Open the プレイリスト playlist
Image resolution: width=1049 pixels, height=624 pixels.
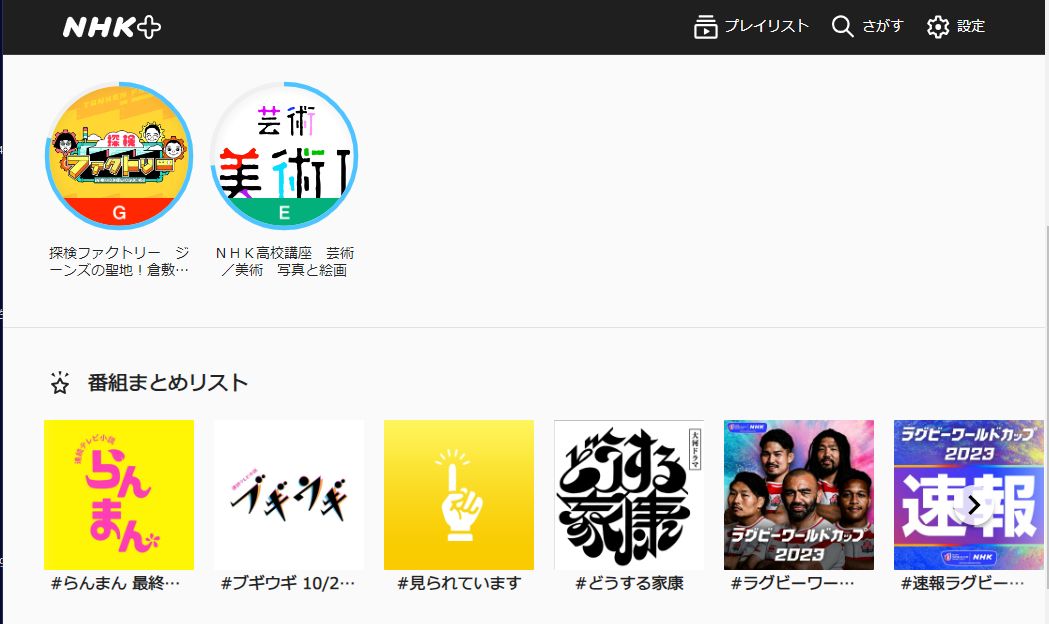click(751, 27)
